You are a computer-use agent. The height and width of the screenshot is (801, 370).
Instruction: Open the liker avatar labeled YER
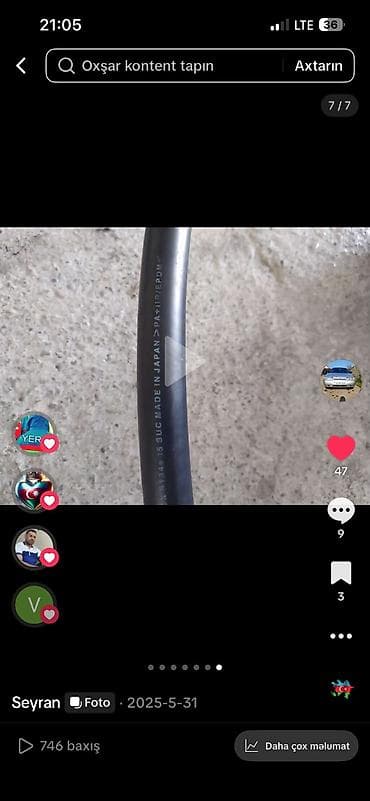35,433
